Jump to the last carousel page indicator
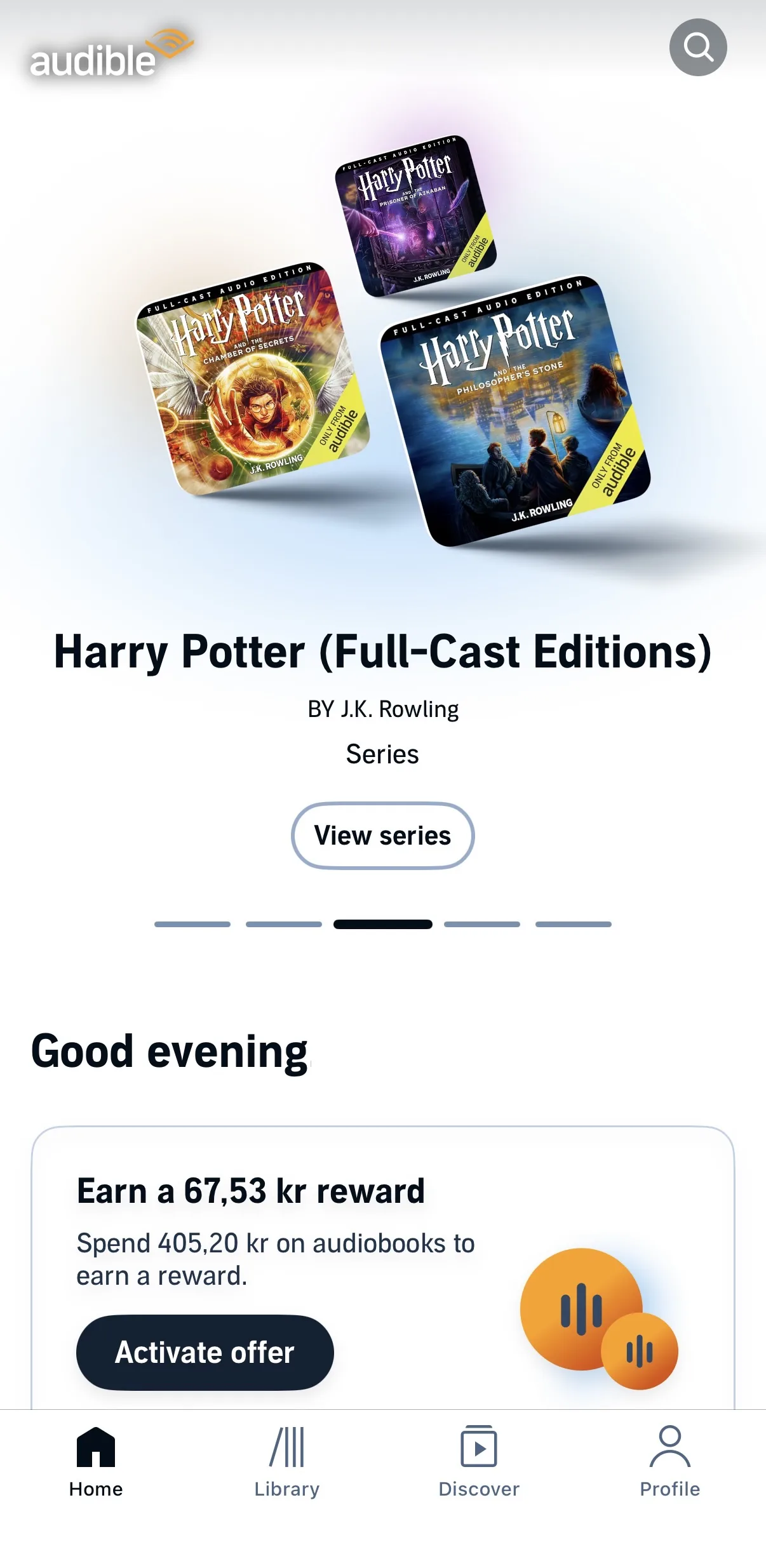The height and width of the screenshot is (1568, 766). [573, 924]
